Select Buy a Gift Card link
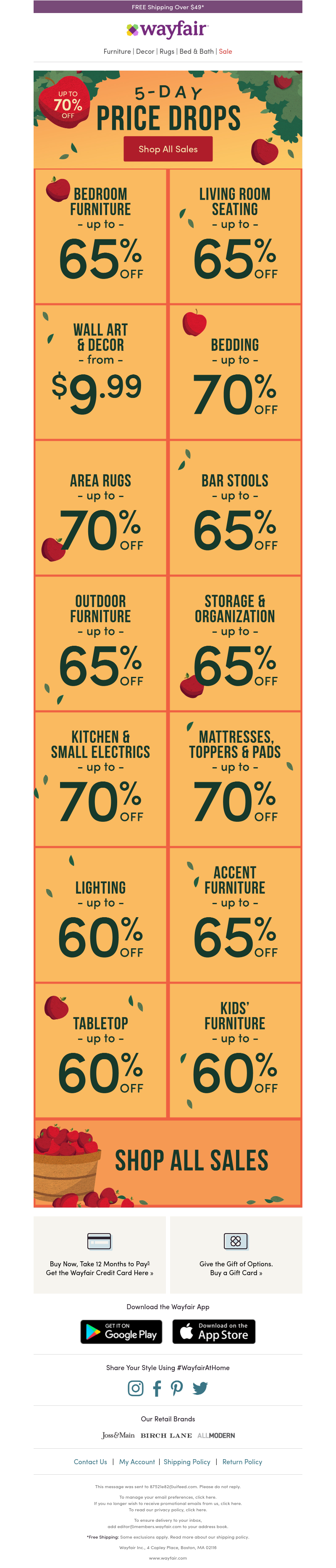This screenshot has height=1568, width=336. (x=236, y=1272)
